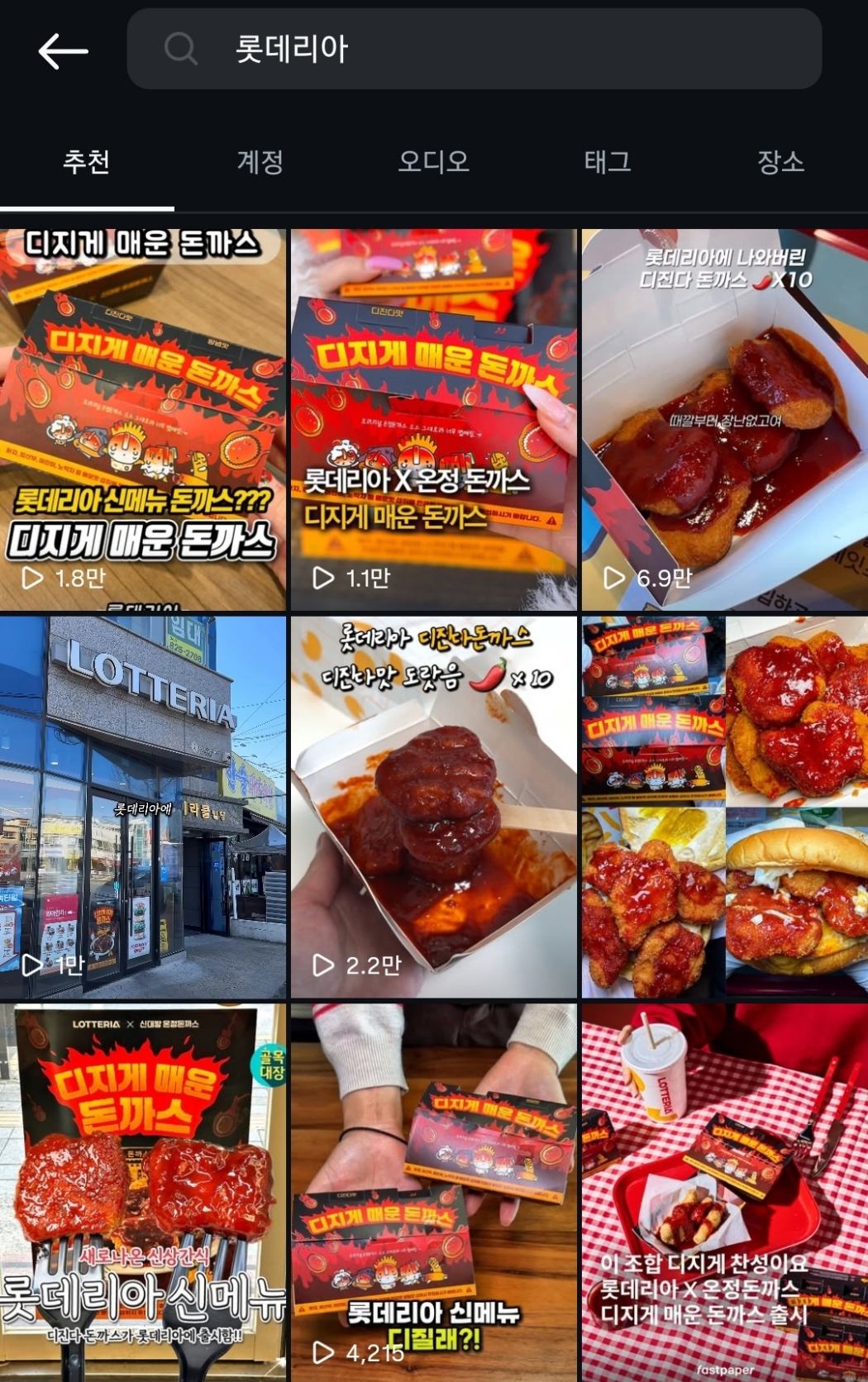Image resolution: width=868 pixels, height=1382 pixels.
Task: Go back using the arrow icon
Action: 63,51
